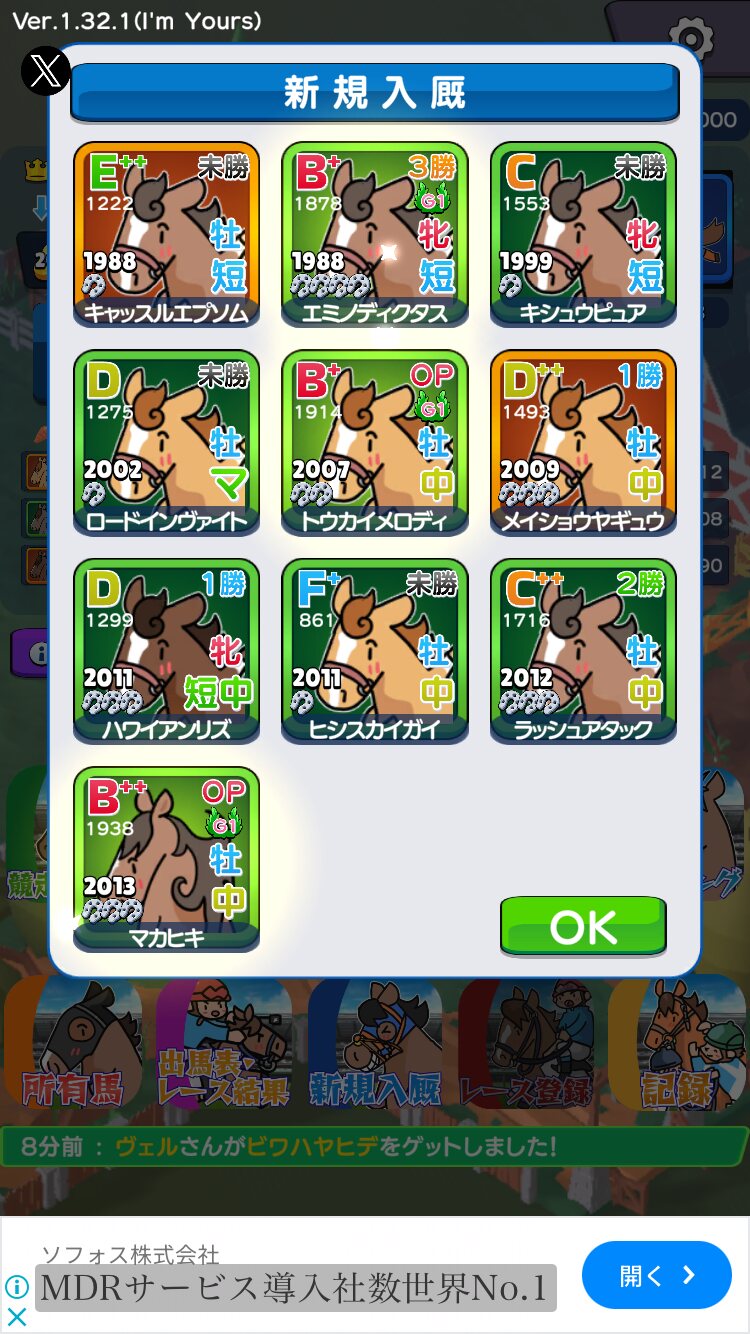The width and height of the screenshot is (750, 1334).
Task: View the トウカイメロディ horse card
Action: coord(375,443)
